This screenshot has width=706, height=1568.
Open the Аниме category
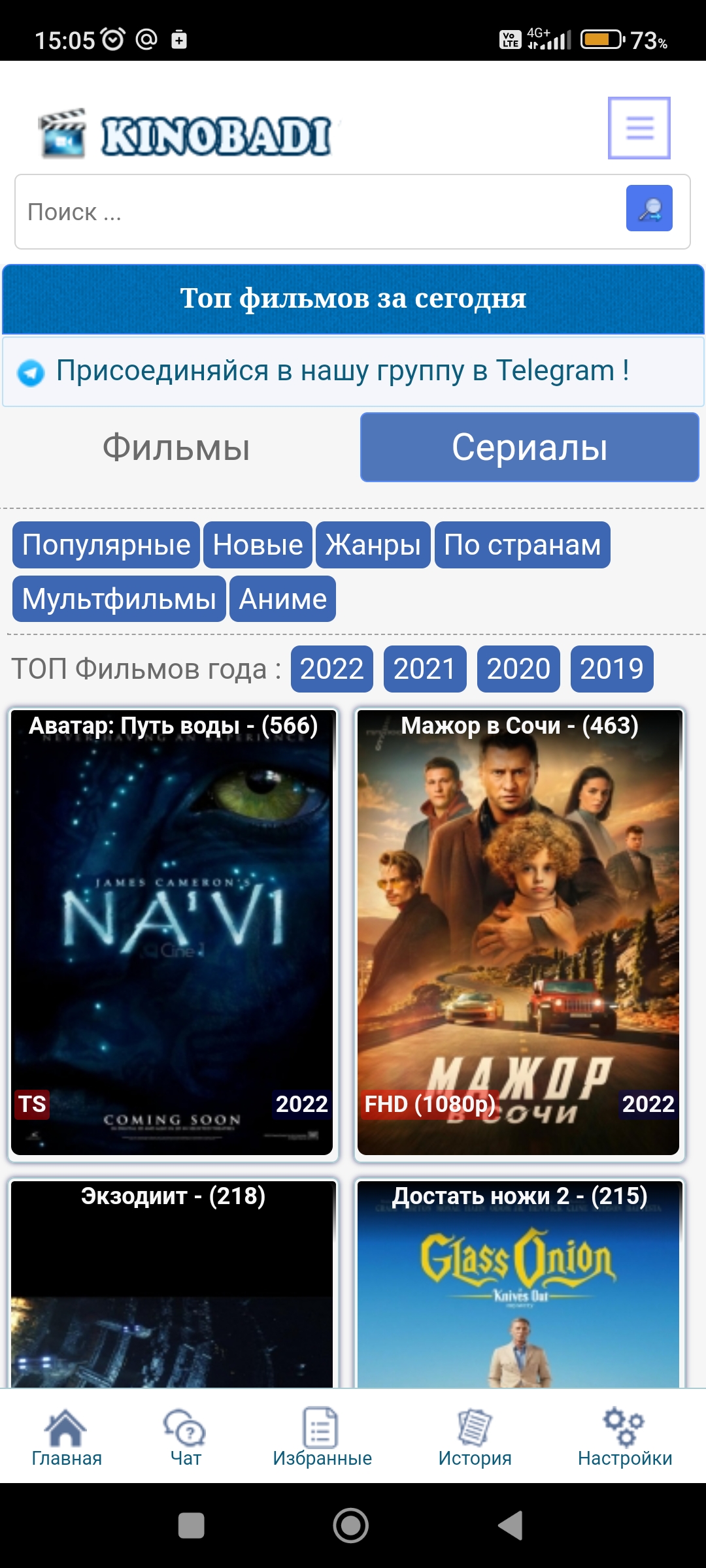pos(282,599)
